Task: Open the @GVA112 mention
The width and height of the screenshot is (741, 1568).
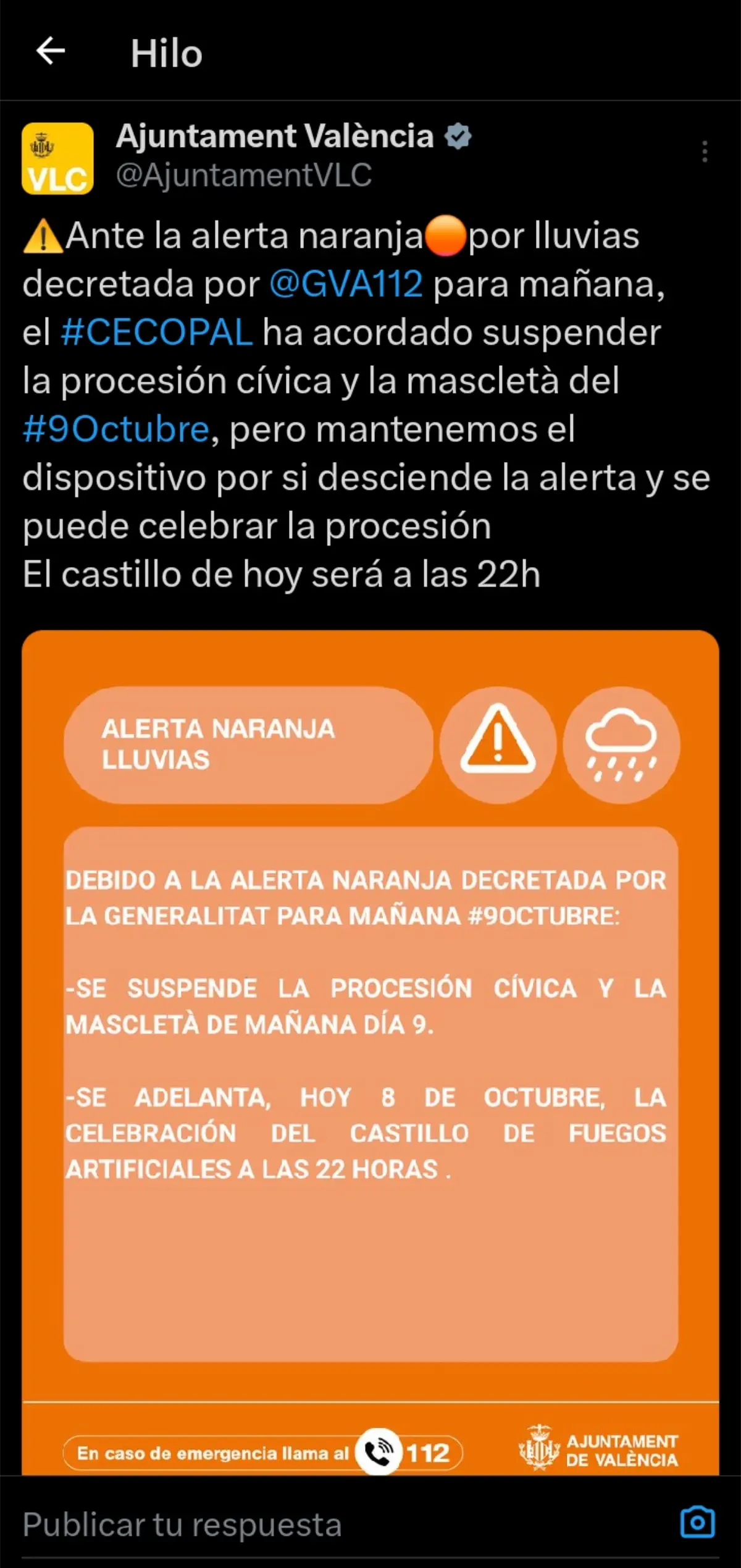Action: [x=346, y=285]
